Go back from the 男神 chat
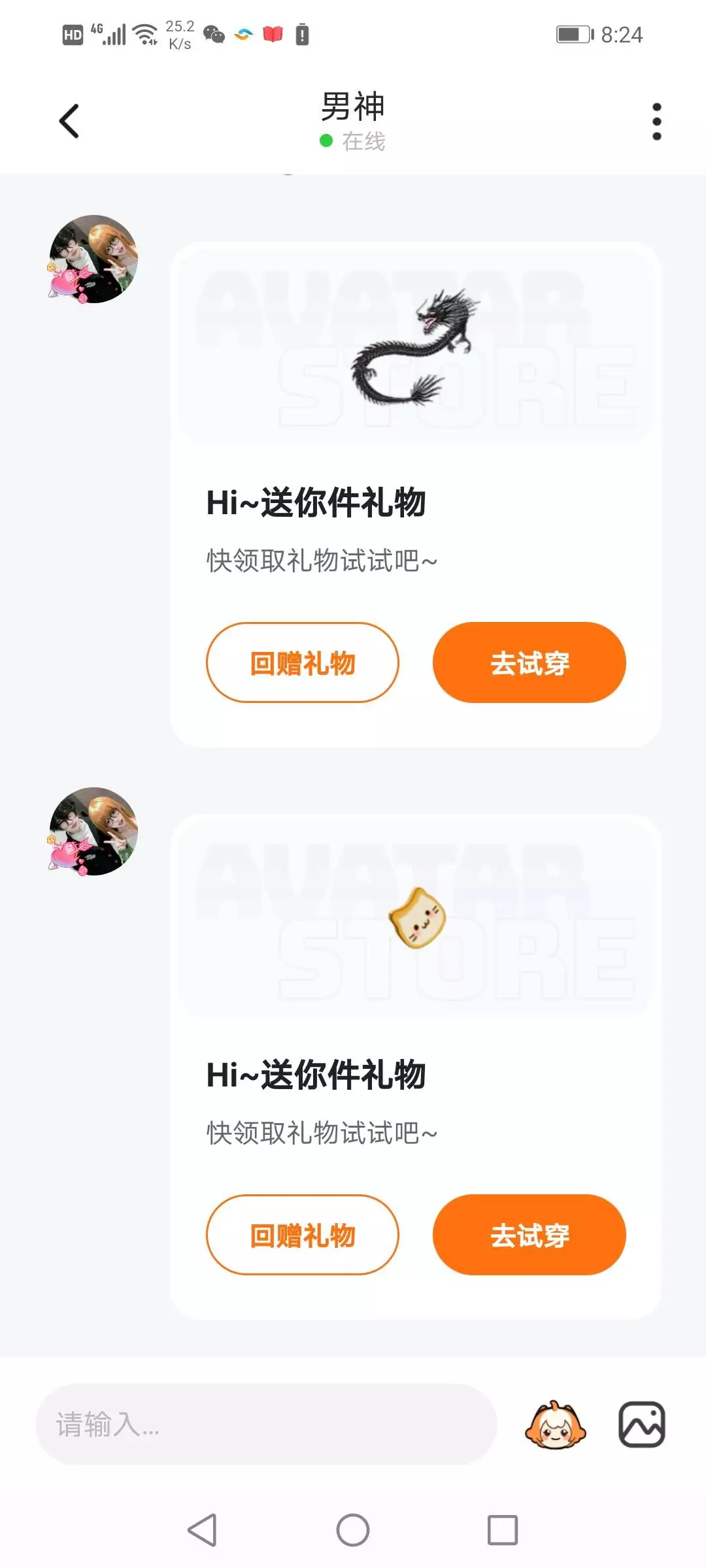The width and height of the screenshot is (706, 1568). 69,121
